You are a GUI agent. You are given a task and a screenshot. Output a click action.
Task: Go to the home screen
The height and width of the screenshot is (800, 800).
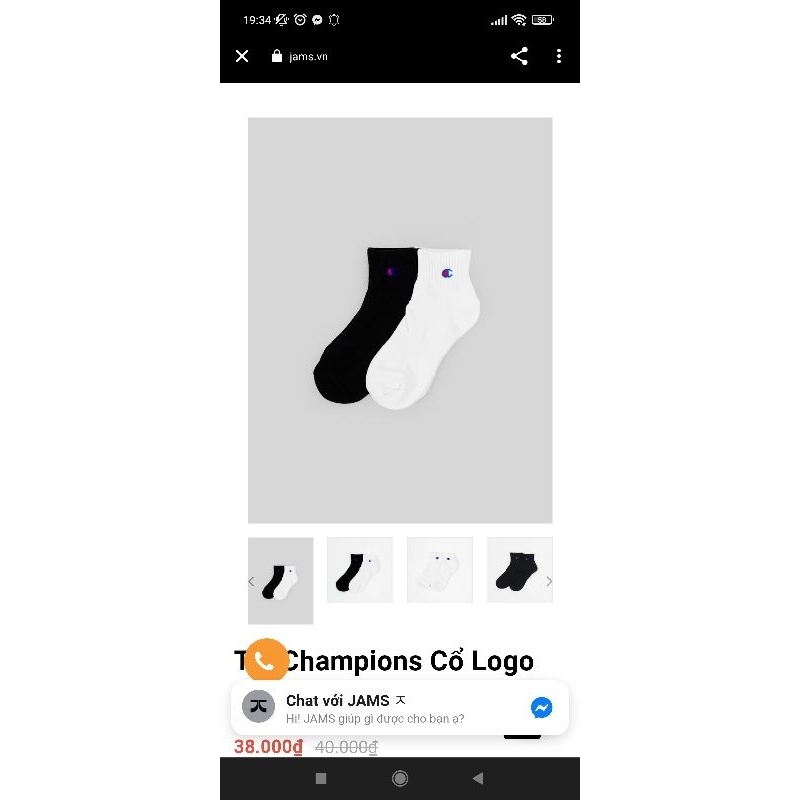(x=400, y=778)
